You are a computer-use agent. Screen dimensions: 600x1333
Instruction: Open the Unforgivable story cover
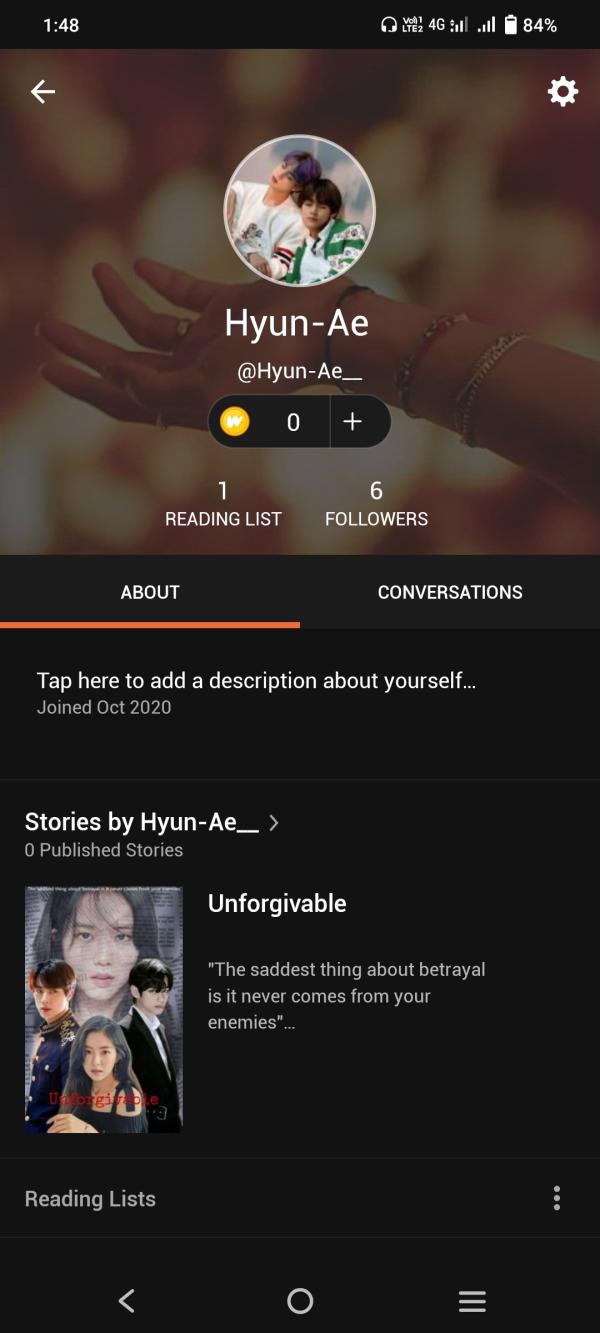click(x=104, y=1009)
